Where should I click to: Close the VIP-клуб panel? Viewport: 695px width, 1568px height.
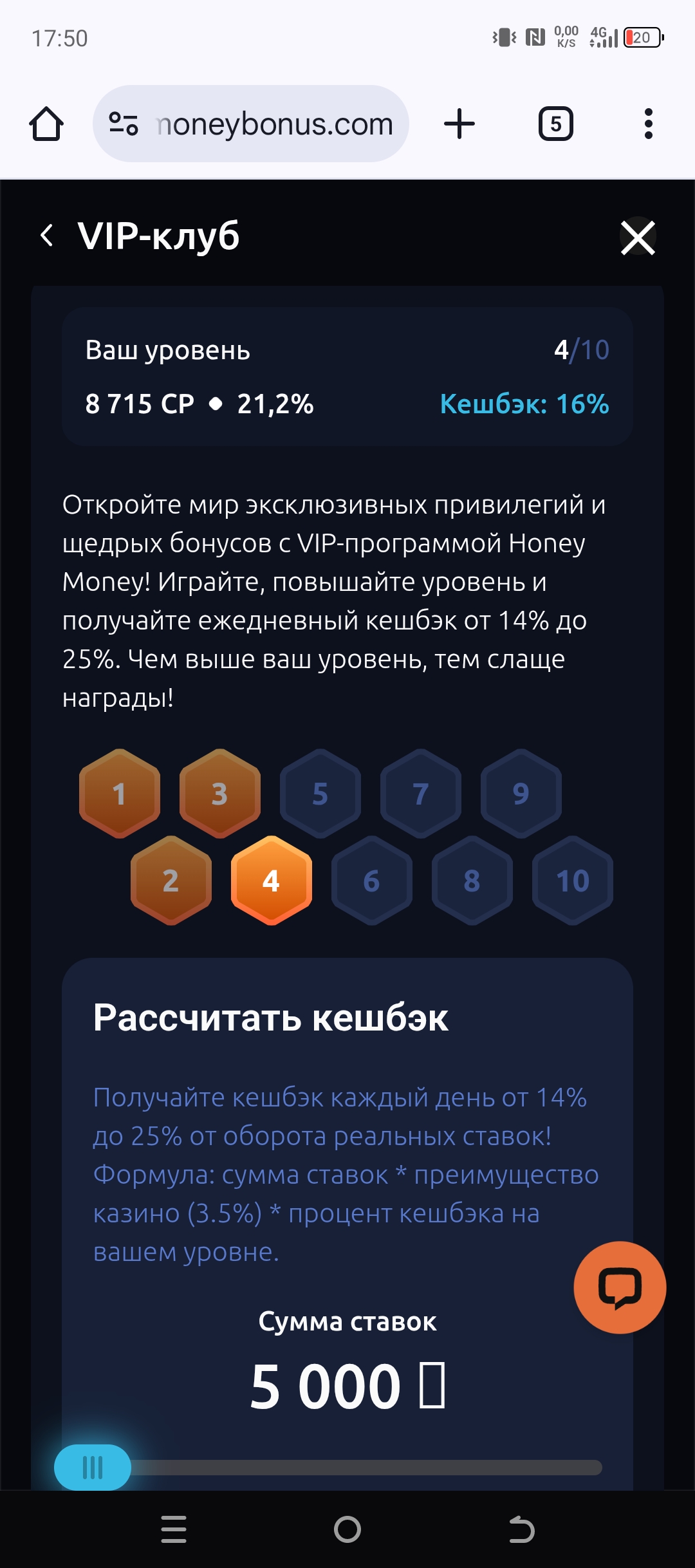638,237
